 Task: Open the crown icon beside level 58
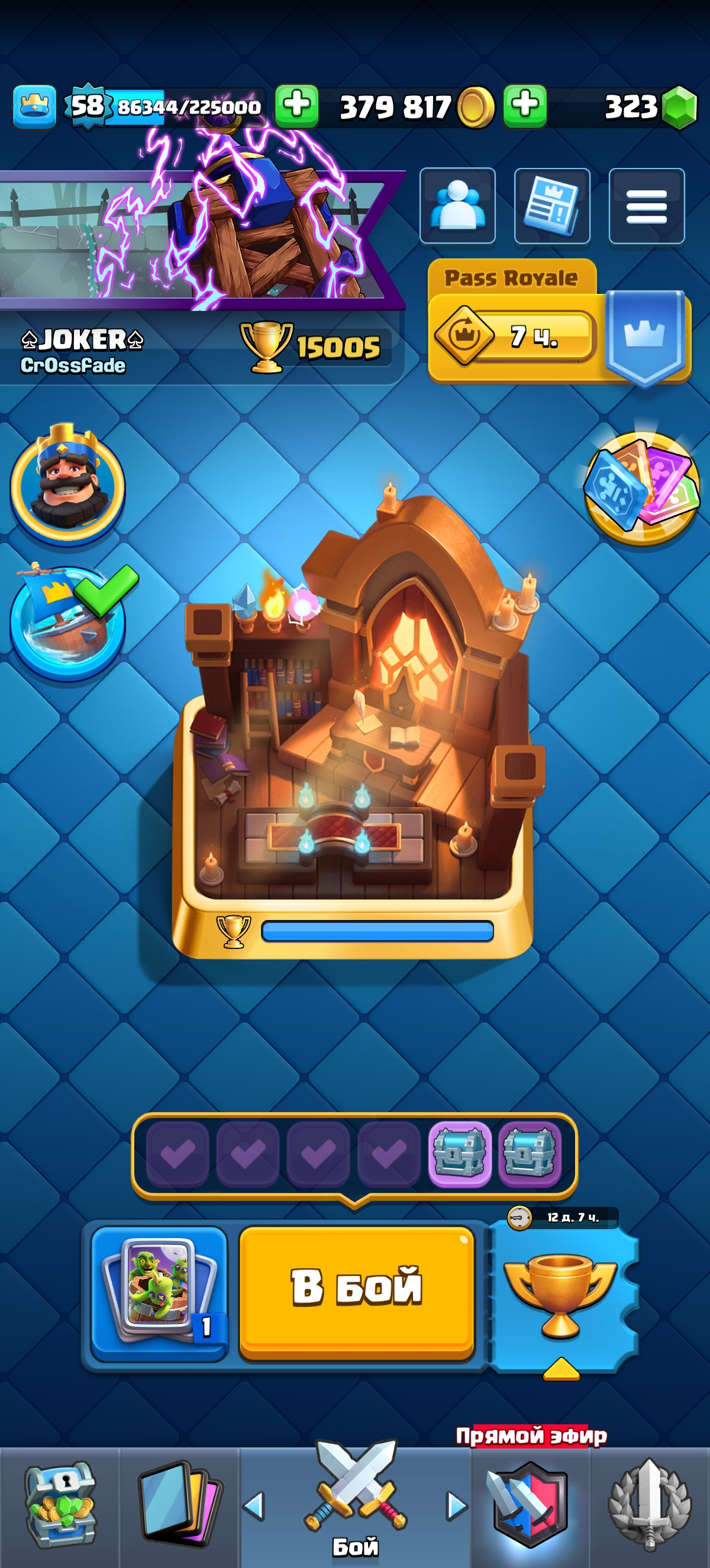(35, 107)
